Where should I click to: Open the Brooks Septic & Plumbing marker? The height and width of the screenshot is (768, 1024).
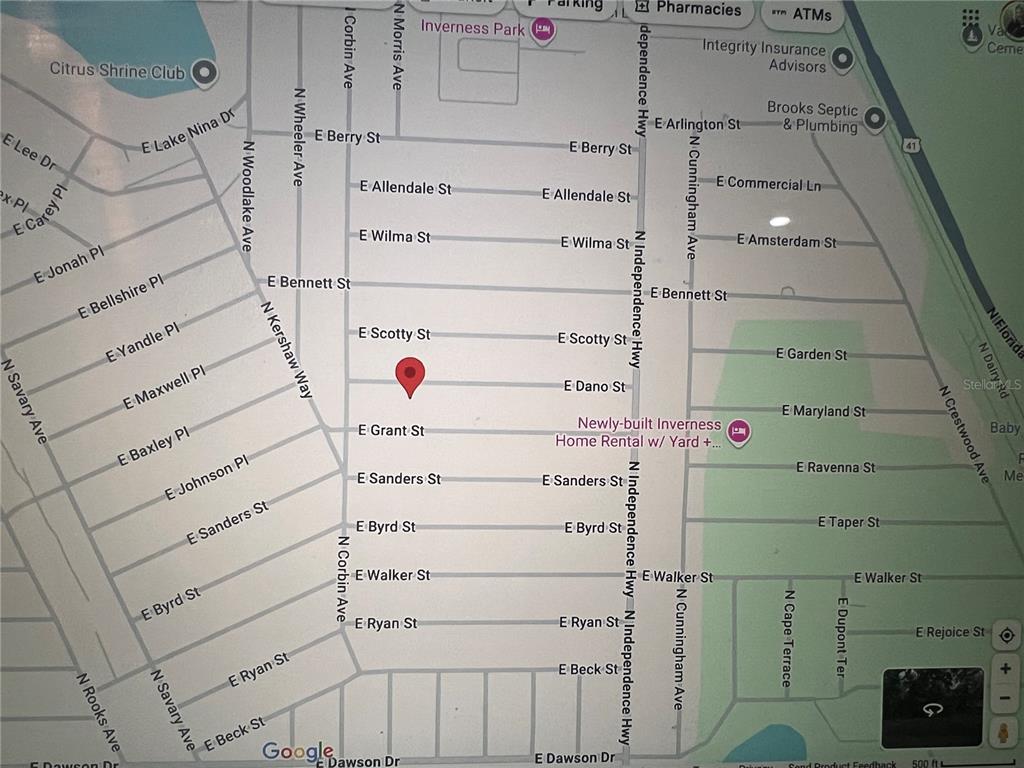click(x=874, y=118)
